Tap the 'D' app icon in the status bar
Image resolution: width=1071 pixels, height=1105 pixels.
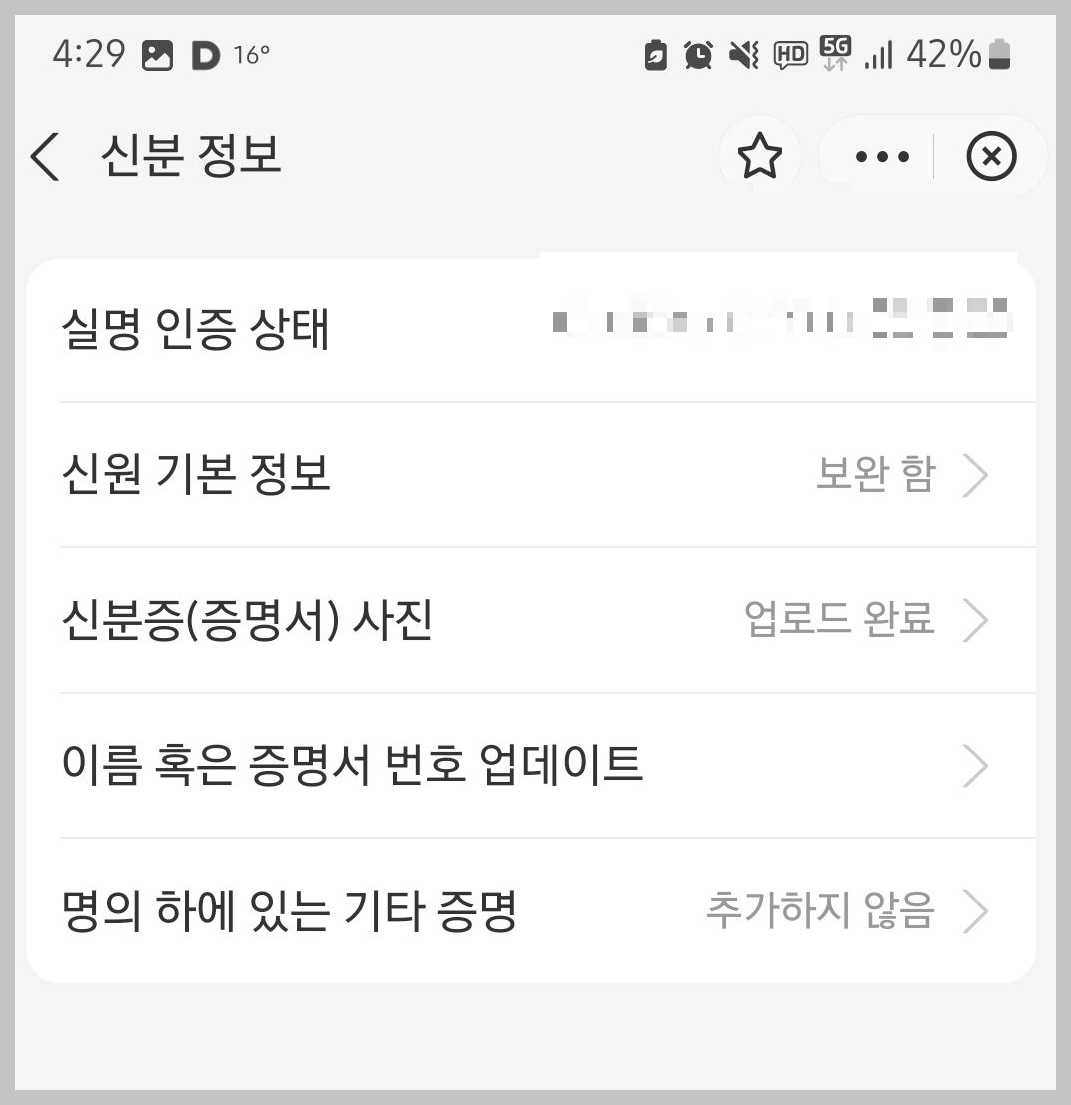click(205, 56)
